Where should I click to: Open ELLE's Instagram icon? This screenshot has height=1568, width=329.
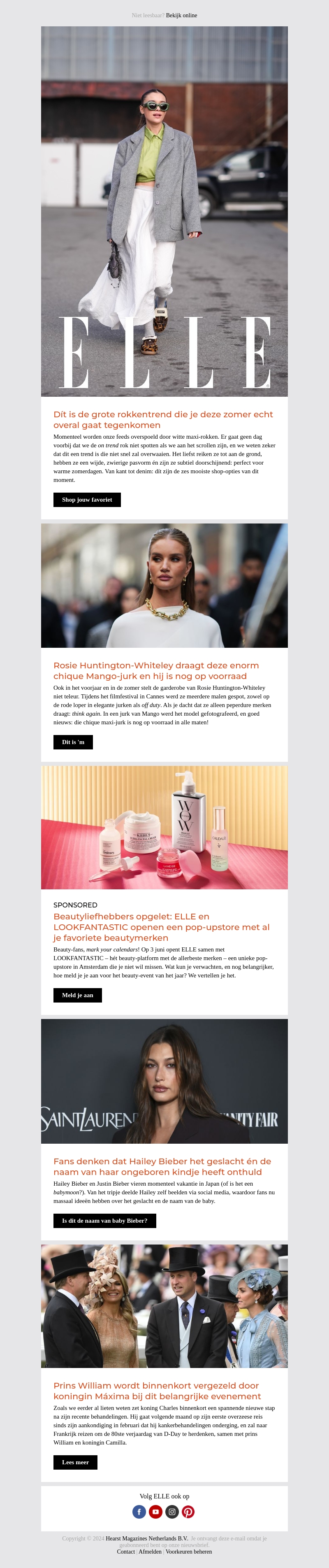(x=172, y=1511)
